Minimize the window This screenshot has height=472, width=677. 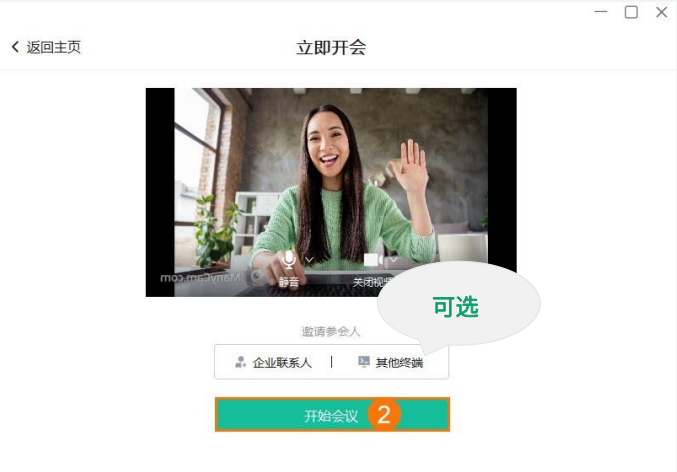(601, 12)
